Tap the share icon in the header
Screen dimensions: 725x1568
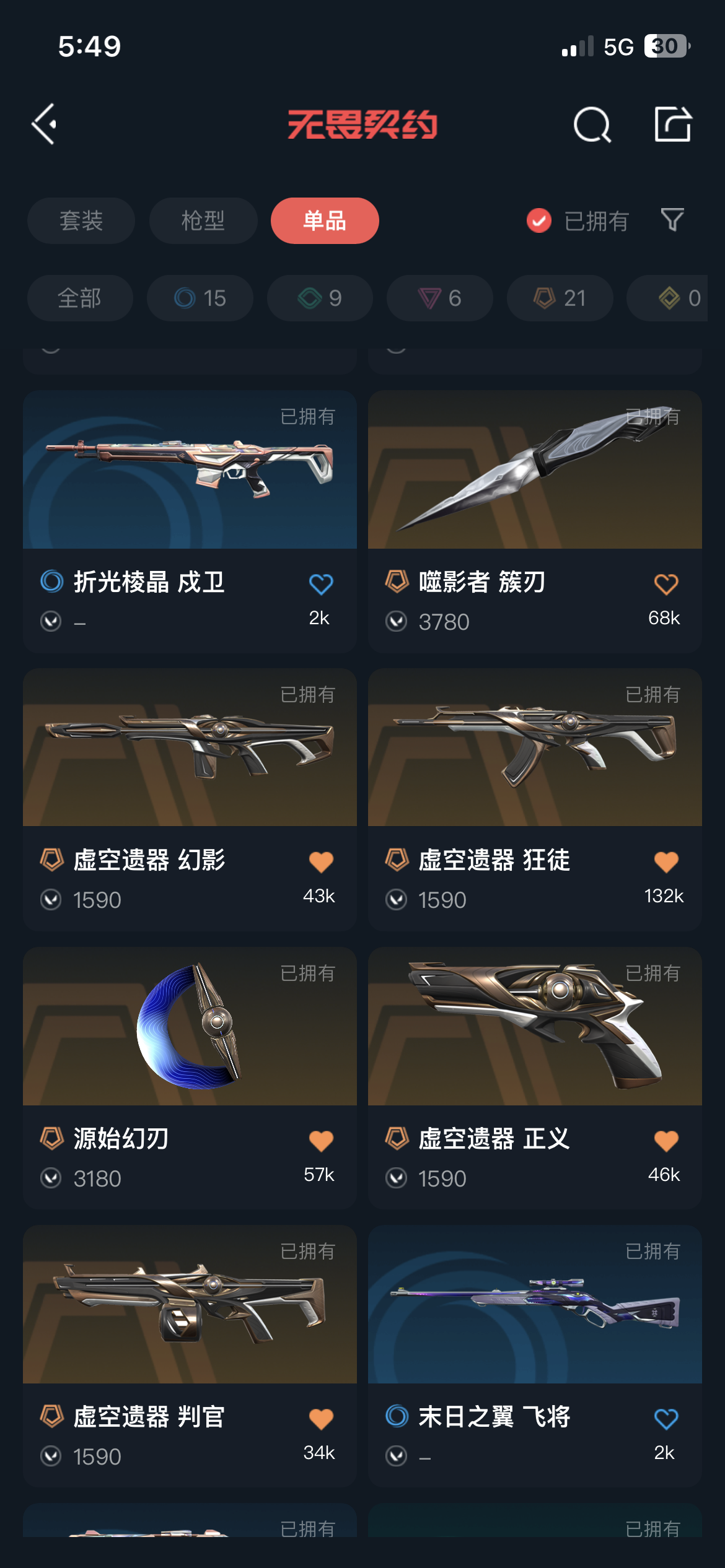(x=673, y=124)
